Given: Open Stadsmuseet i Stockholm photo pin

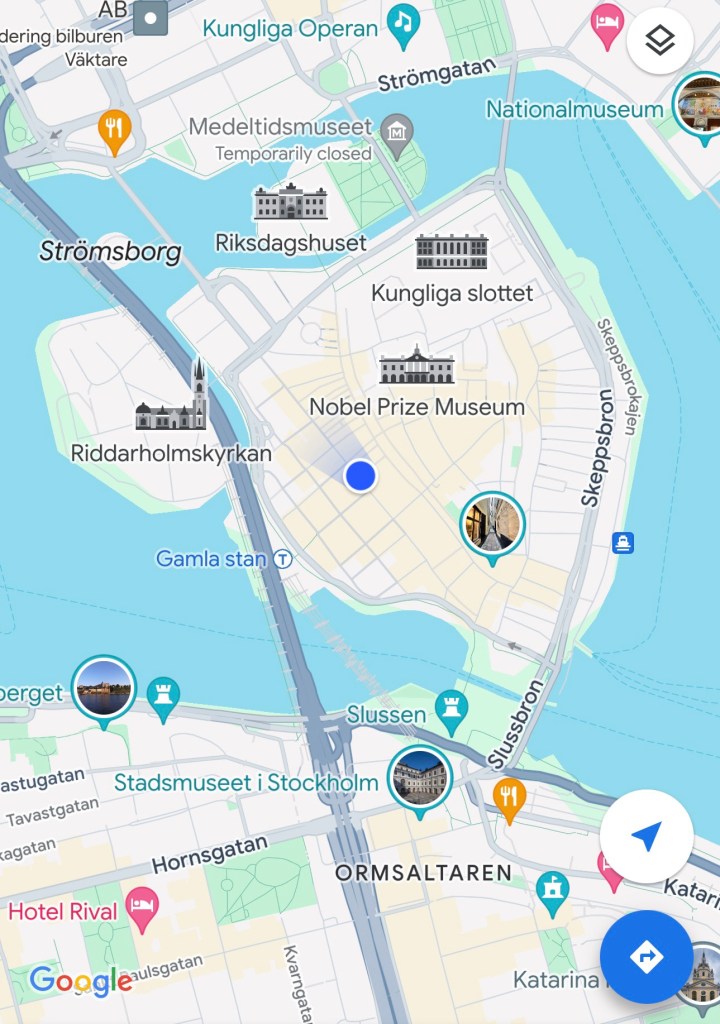Looking at the screenshot, I should (420, 778).
